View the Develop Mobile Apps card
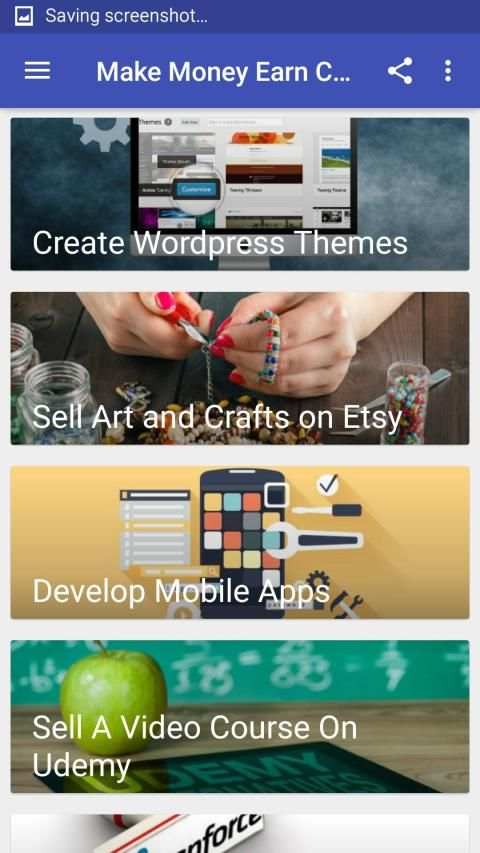Screen dimensions: 480x853 pyautogui.click(x=240, y=542)
